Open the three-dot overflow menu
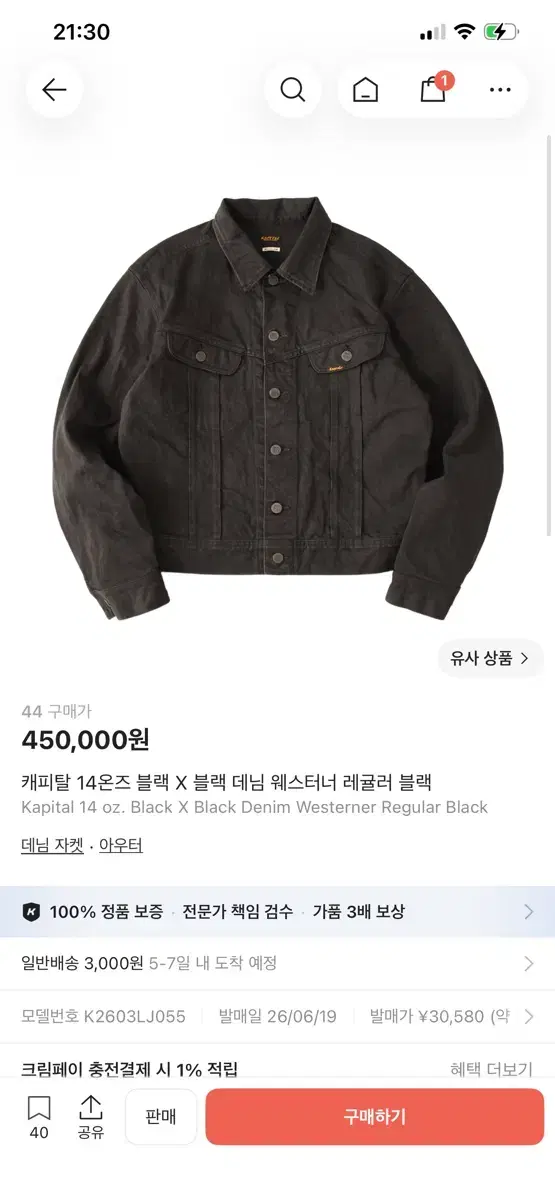This screenshot has height=1200, width=555. (500, 90)
